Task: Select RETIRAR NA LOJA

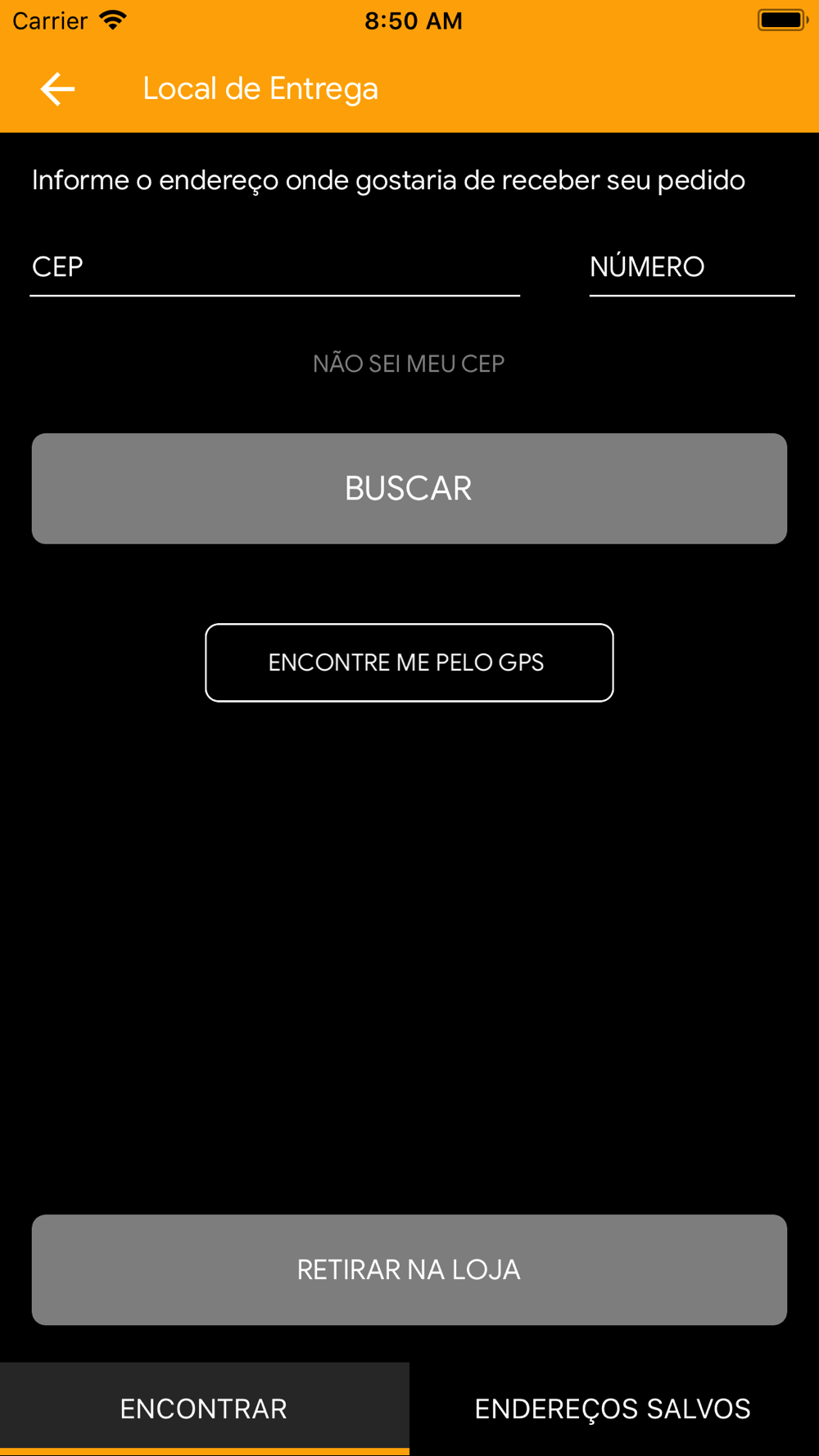Action: point(409,1269)
